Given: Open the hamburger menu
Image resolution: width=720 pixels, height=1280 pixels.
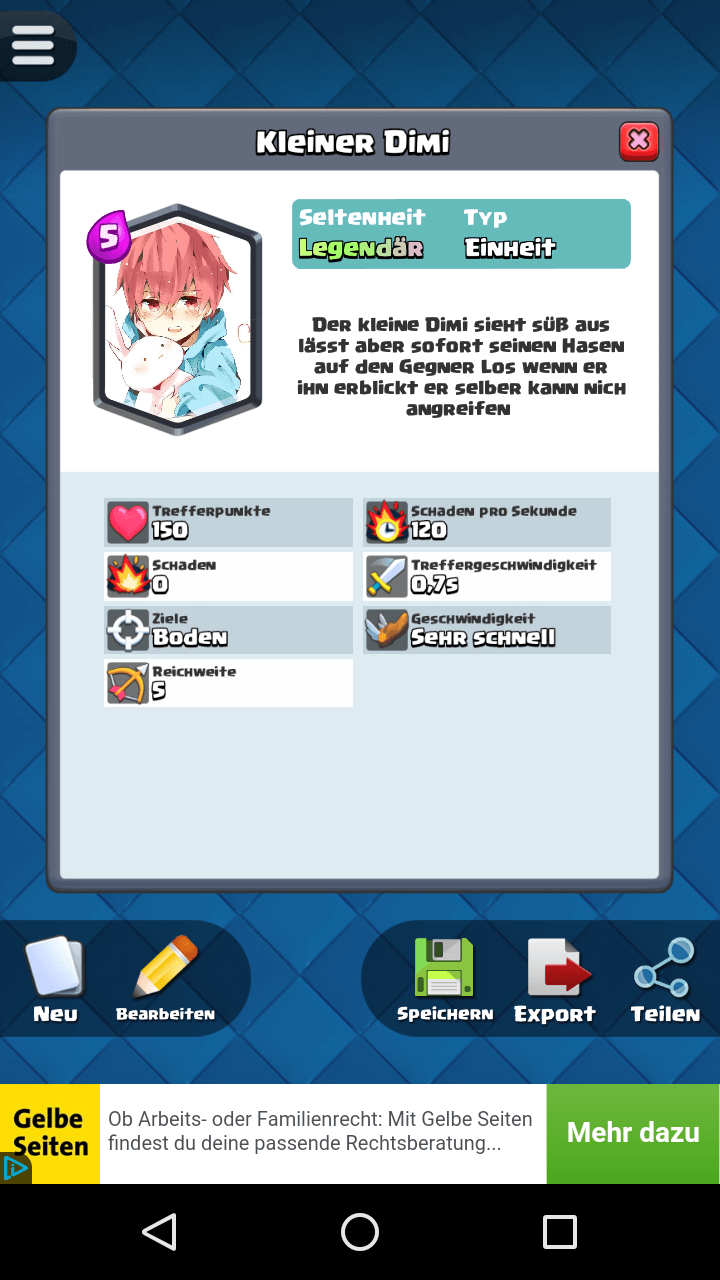Looking at the screenshot, I should click(x=33, y=45).
